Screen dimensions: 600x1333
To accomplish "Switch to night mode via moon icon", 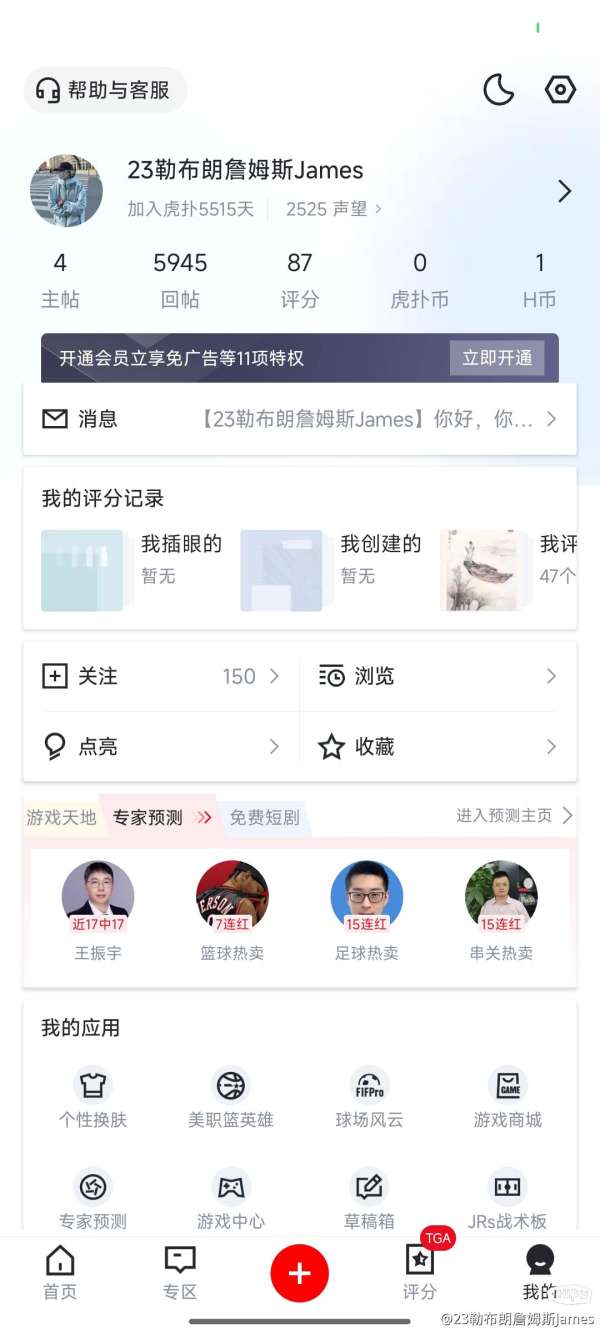I will pyautogui.click(x=498, y=90).
